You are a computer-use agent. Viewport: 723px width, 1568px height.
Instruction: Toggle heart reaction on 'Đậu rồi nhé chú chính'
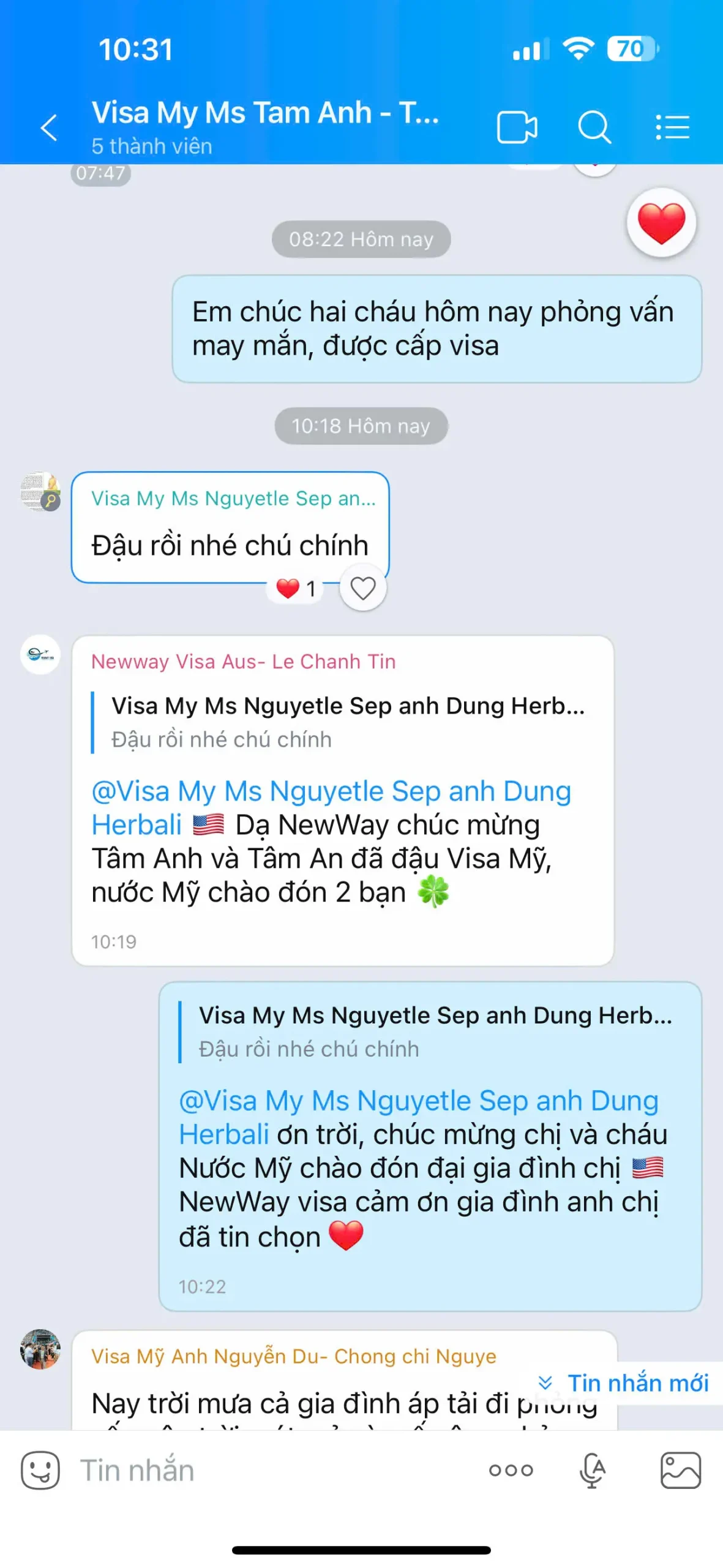pos(362,587)
